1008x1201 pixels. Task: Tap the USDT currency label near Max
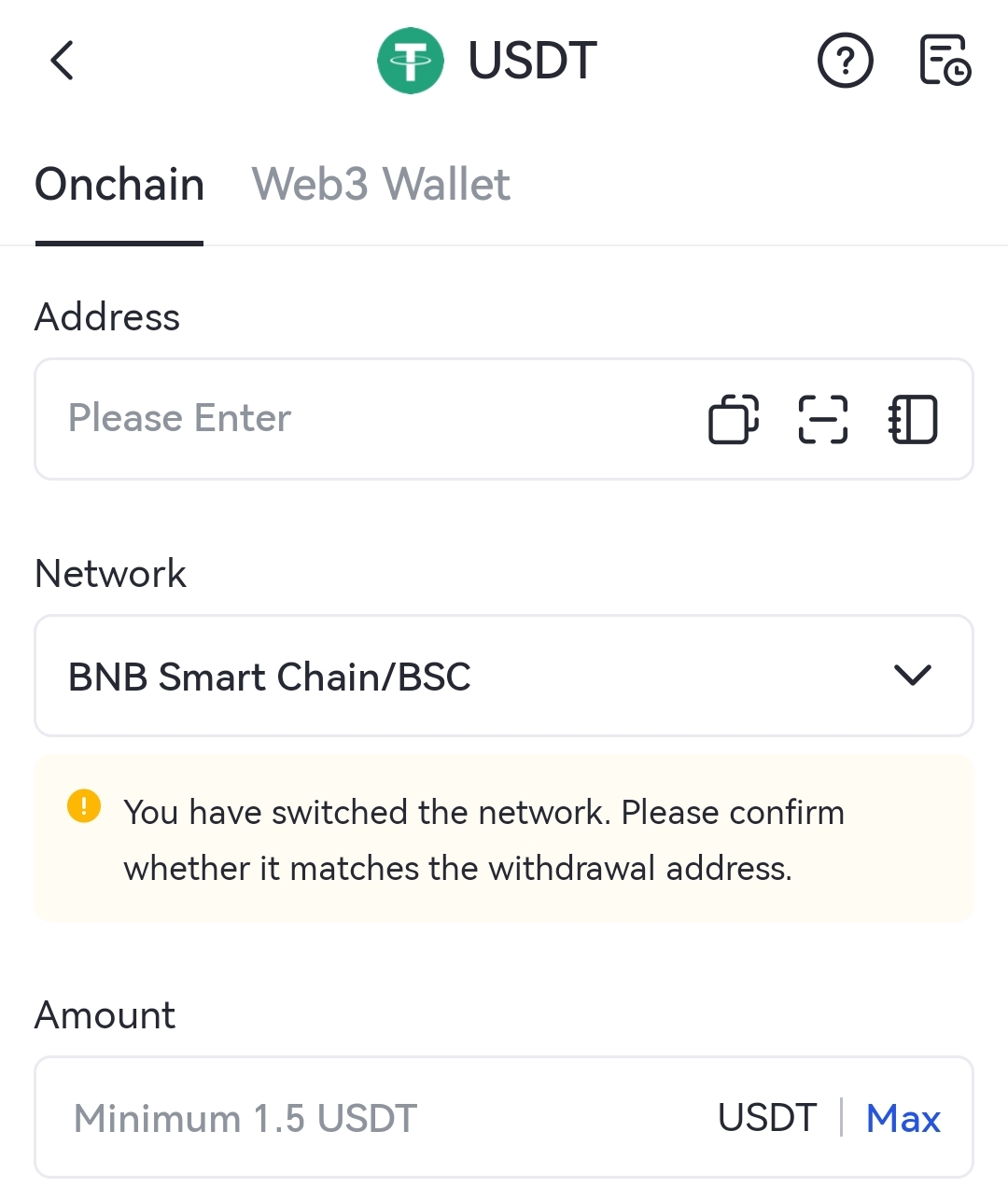tap(767, 1117)
